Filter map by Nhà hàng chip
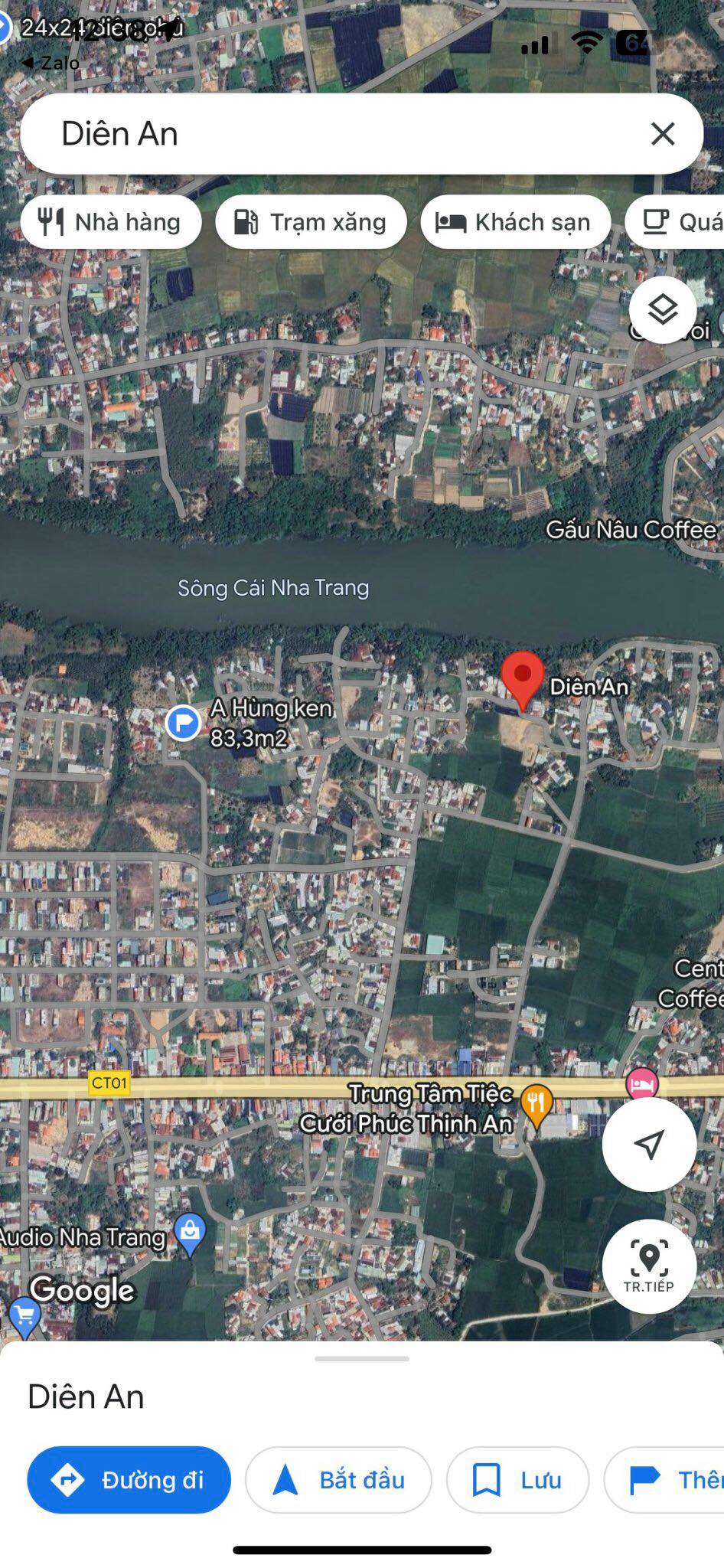724x1568 pixels. click(x=111, y=222)
